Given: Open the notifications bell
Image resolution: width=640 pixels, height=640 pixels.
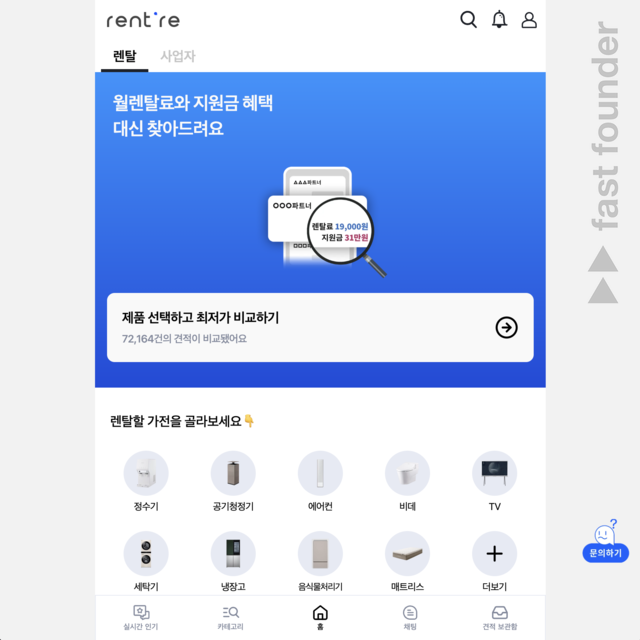Looking at the screenshot, I should click(x=499, y=20).
